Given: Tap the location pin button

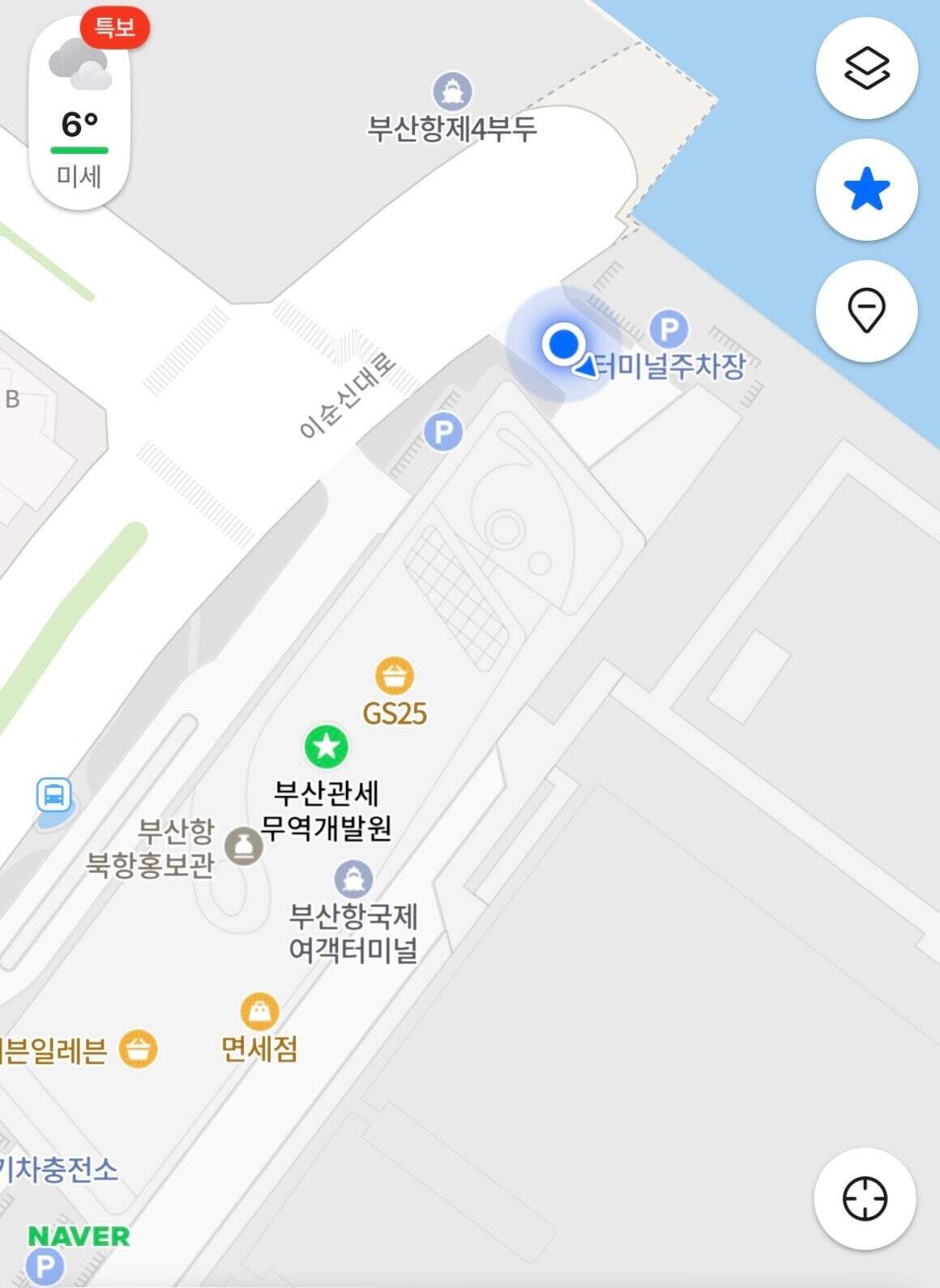Looking at the screenshot, I should click(x=866, y=311).
